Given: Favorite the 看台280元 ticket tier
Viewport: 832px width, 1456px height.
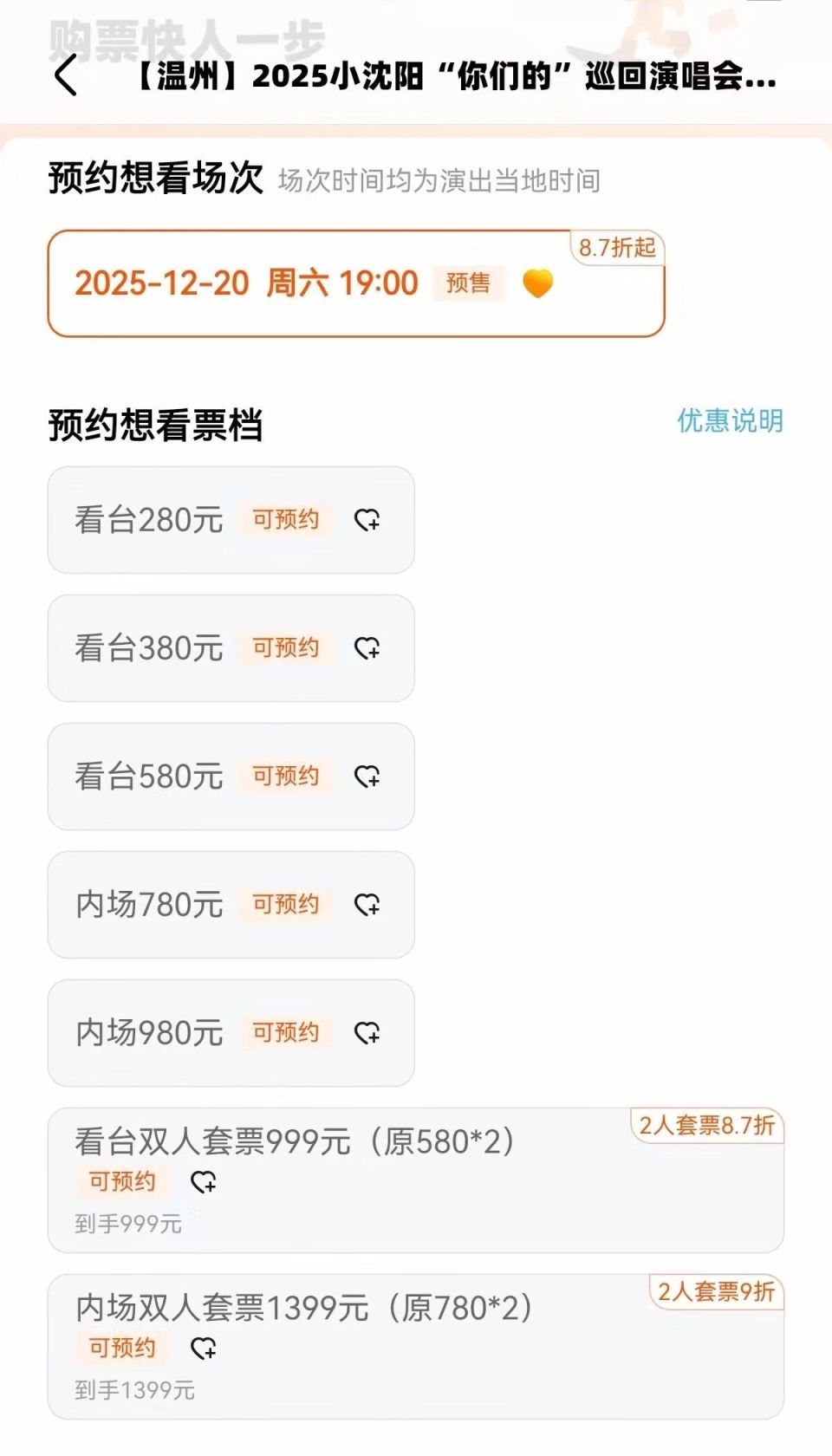Looking at the screenshot, I should pos(368,521).
